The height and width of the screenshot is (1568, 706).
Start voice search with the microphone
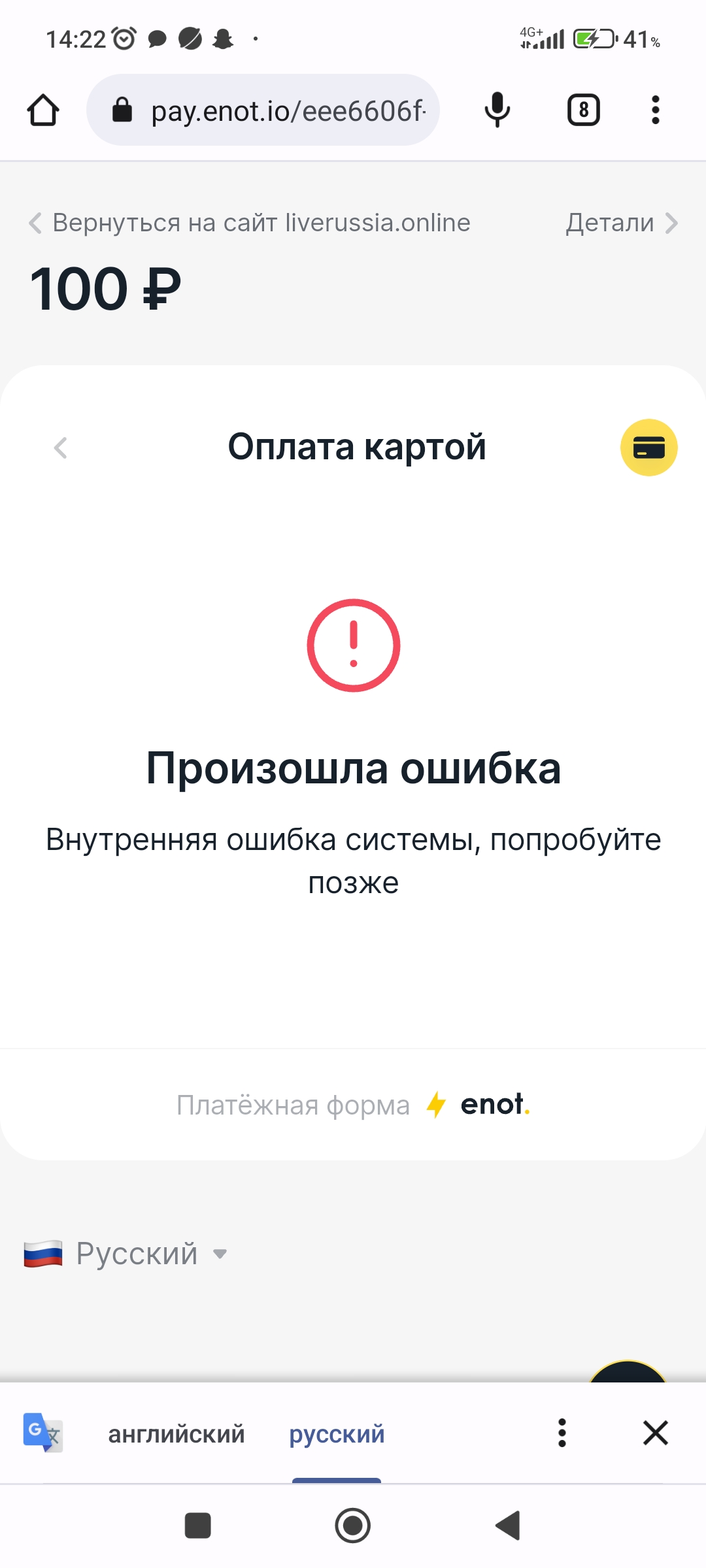click(x=497, y=110)
